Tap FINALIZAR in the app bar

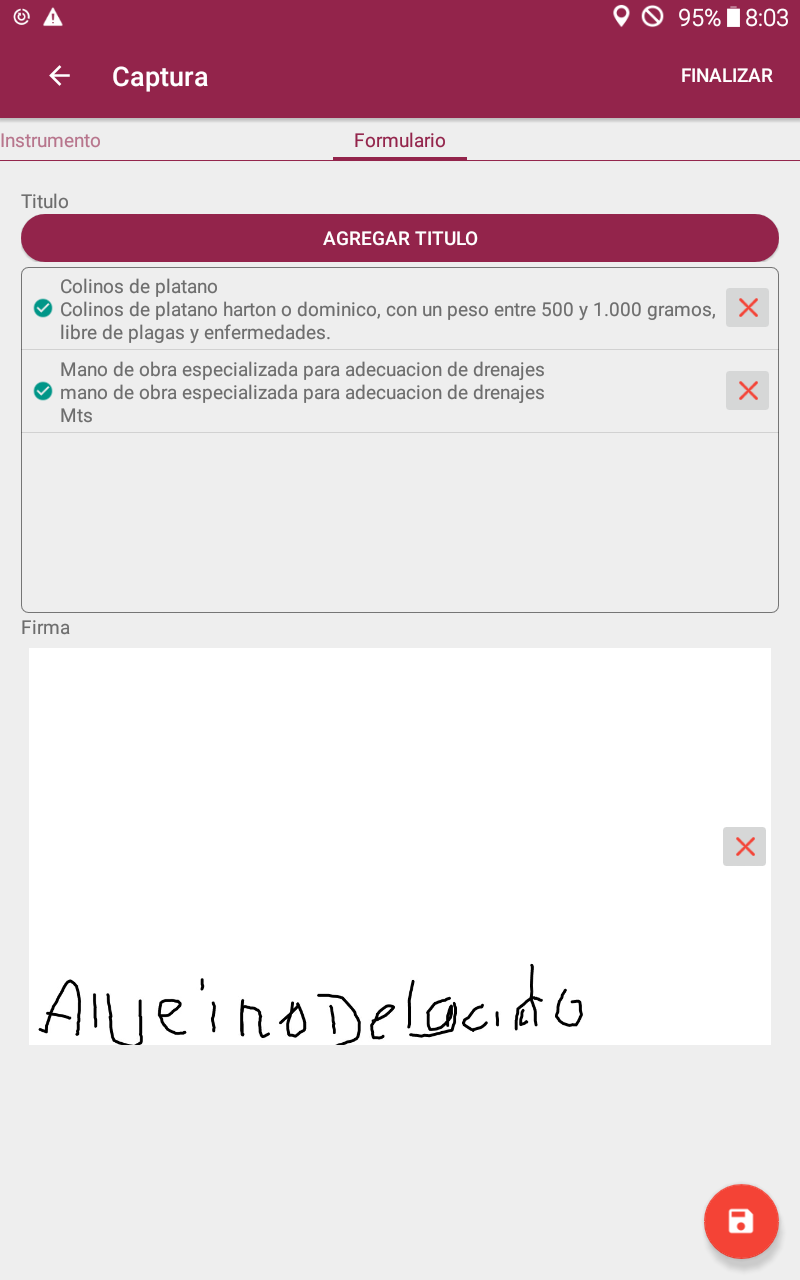[x=726, y=76]
